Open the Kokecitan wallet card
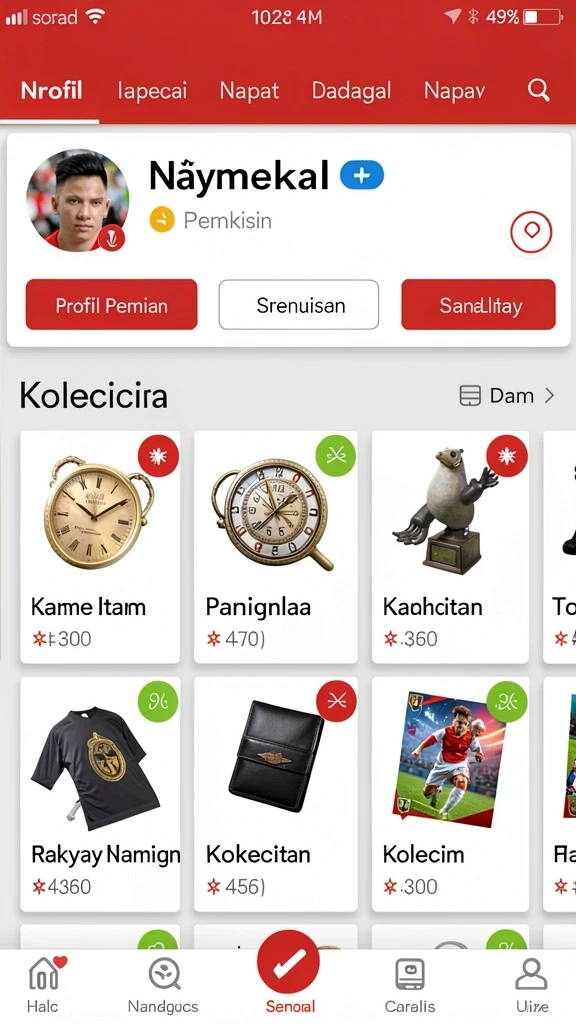576x1024 pixels. pyautogui.click(x=276, y=794)
